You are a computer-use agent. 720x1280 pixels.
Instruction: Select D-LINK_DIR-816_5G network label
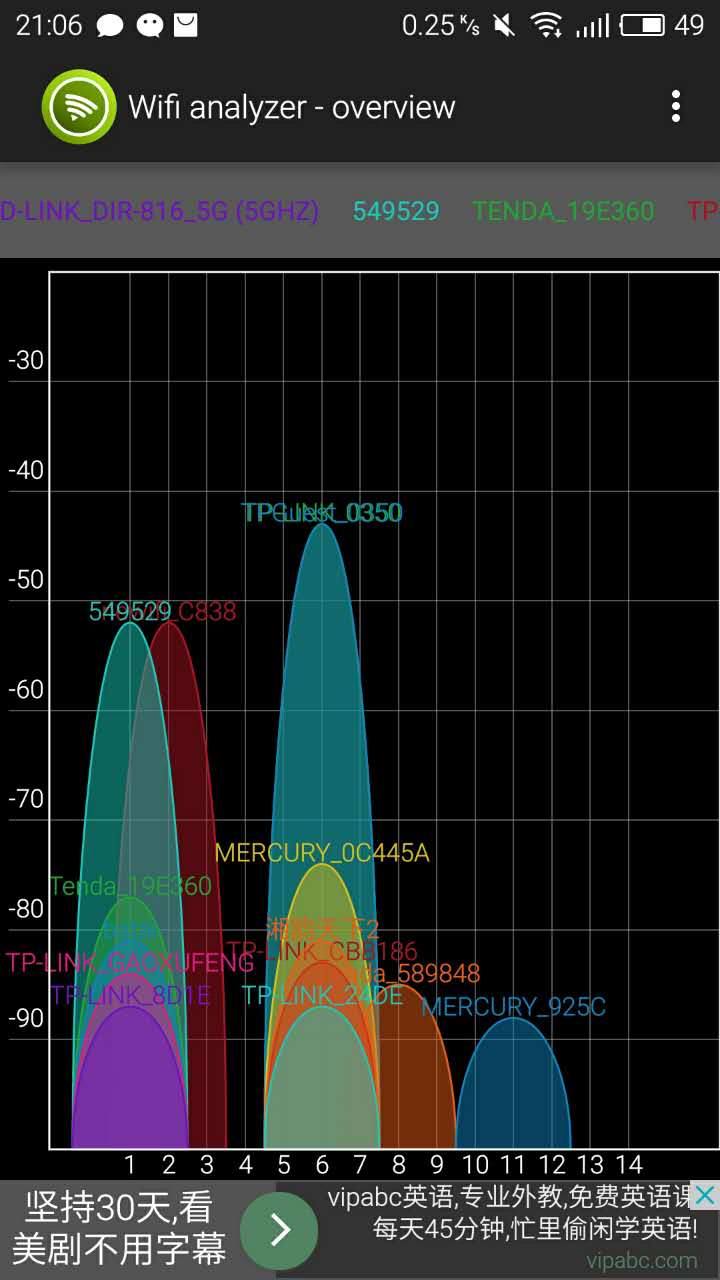tap(160, 211)
